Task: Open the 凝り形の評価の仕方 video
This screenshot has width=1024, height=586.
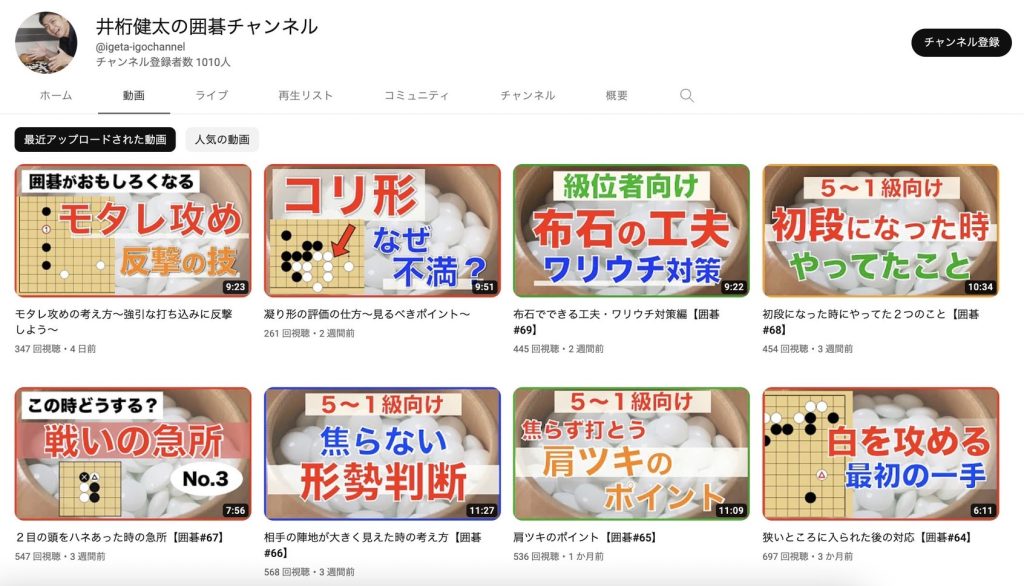Action: (x=382, y=231)
